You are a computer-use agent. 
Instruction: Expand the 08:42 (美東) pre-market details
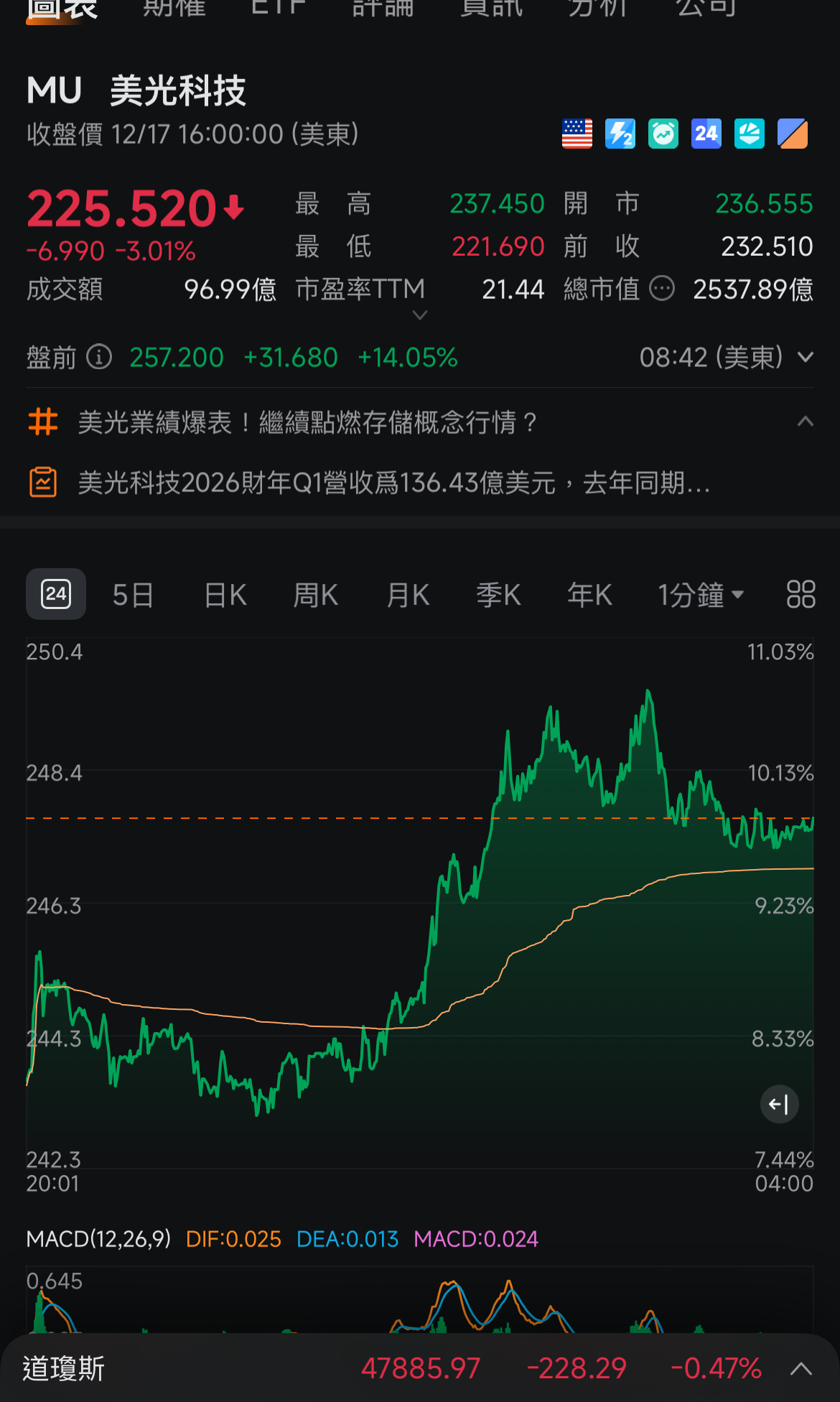point(806,357)
